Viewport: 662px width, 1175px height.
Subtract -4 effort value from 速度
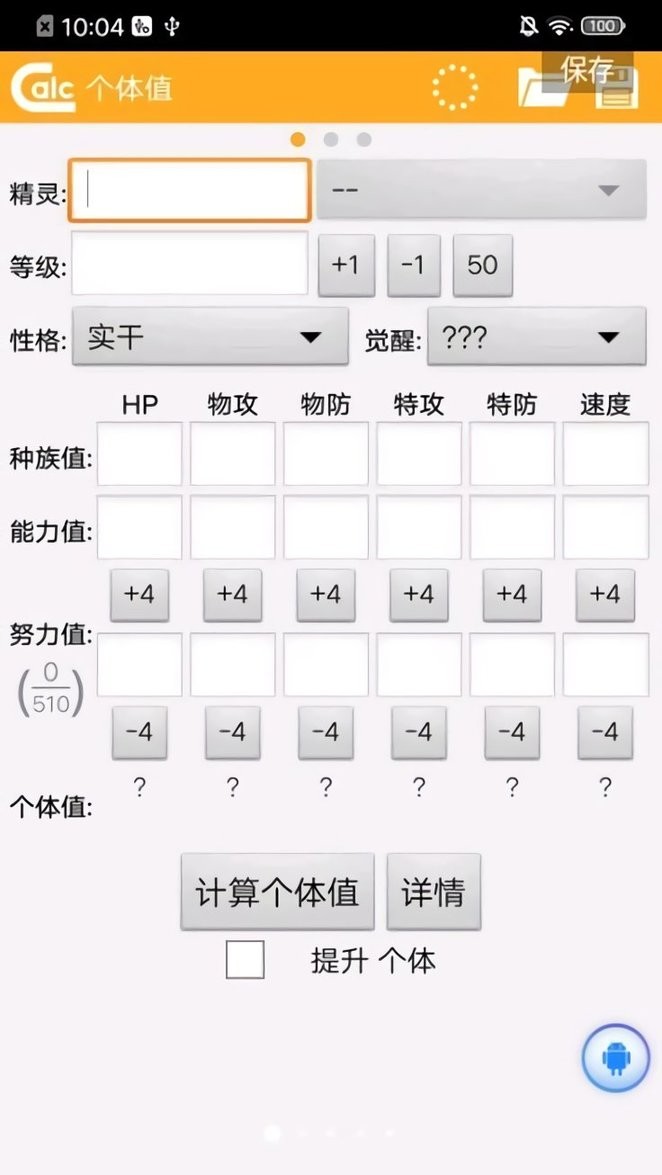click(x=605, y=732)
